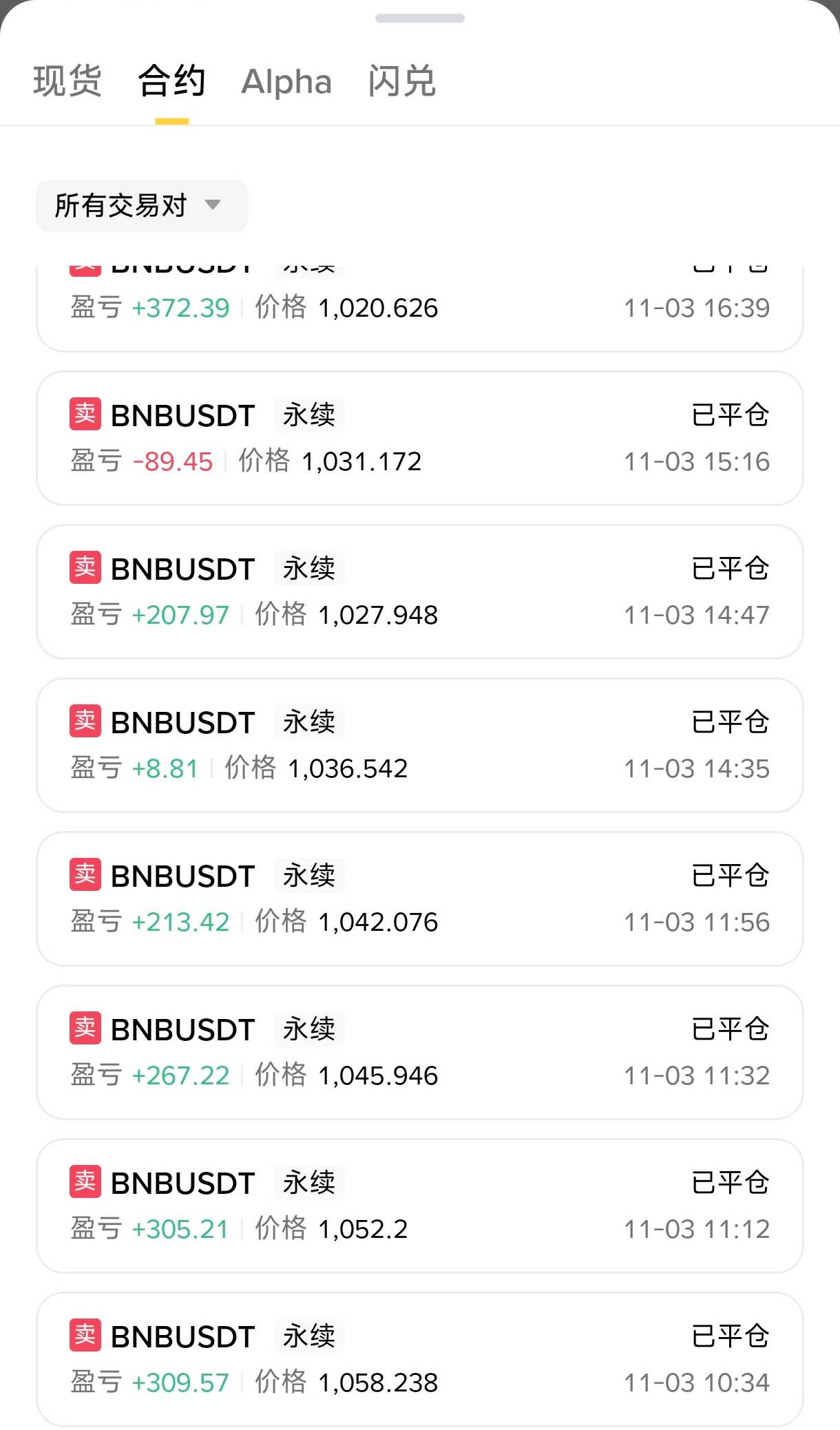840x1430 pixels.
Task: Click the 卖 icon on the 10:34 BNBUSDT record
Action: [85, 1336]
